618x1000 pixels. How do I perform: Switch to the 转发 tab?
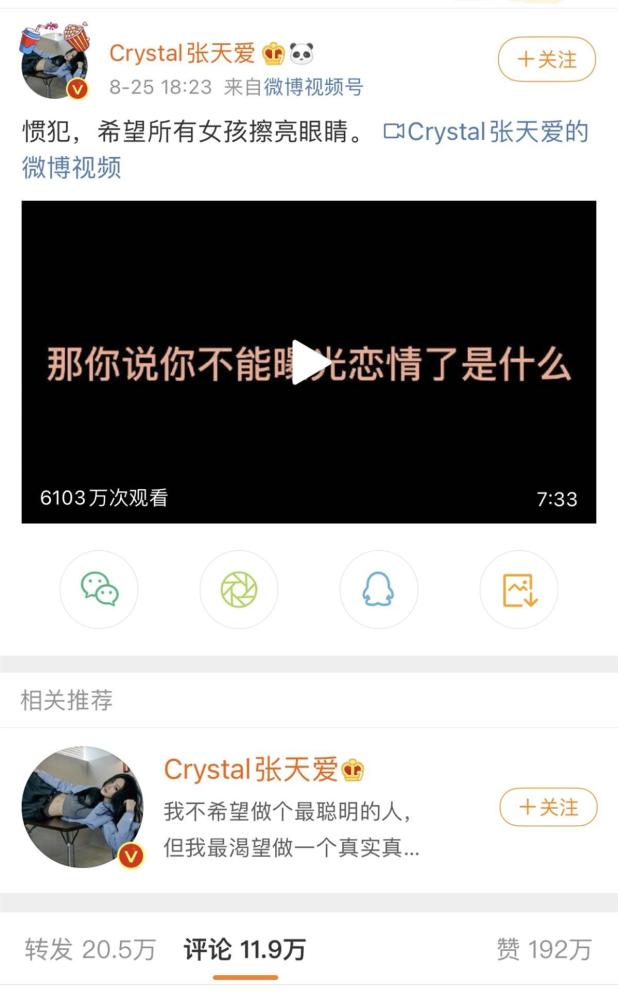click(90, 949)
